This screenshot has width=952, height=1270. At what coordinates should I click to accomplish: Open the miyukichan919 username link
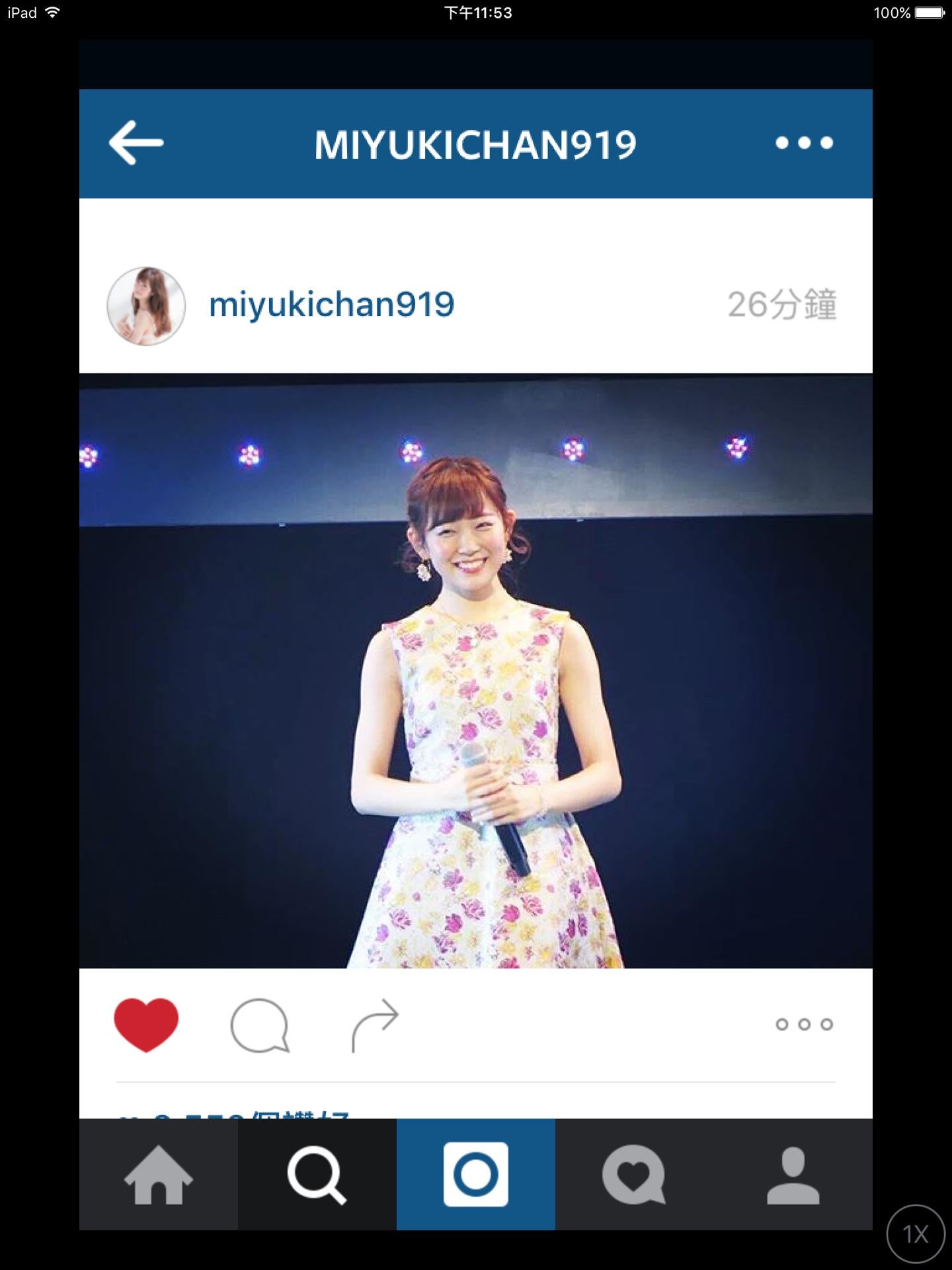331,304
